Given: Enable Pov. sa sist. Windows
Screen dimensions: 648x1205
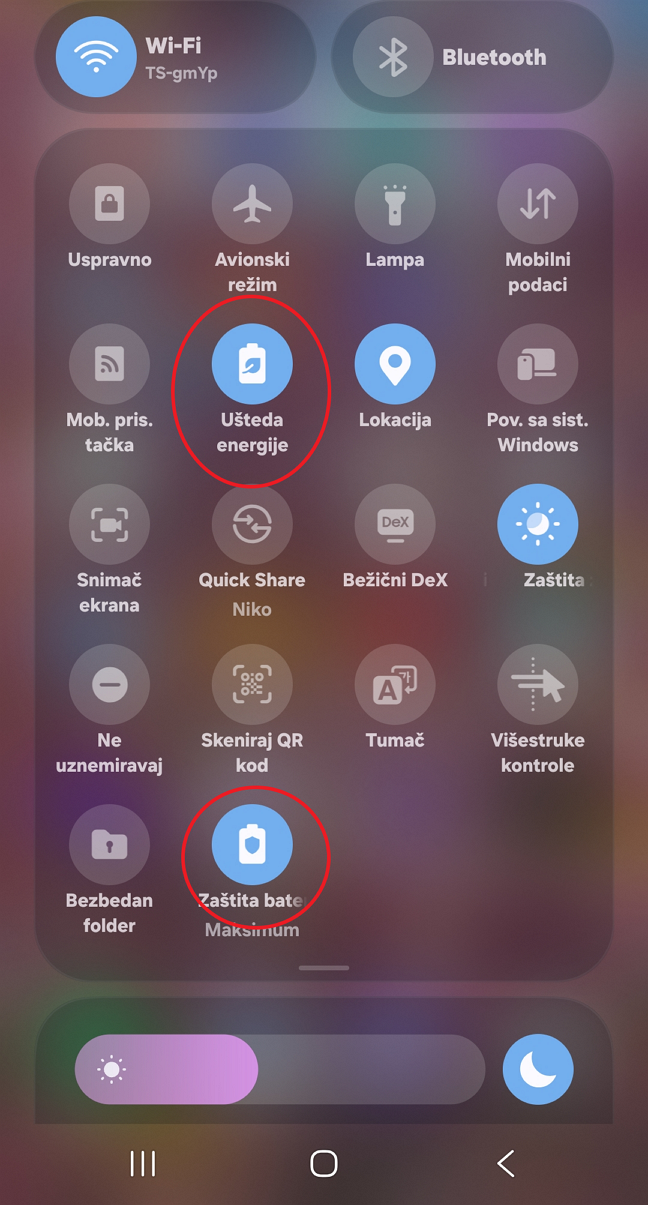Looking at the screenshot, I should click(538, 364).
